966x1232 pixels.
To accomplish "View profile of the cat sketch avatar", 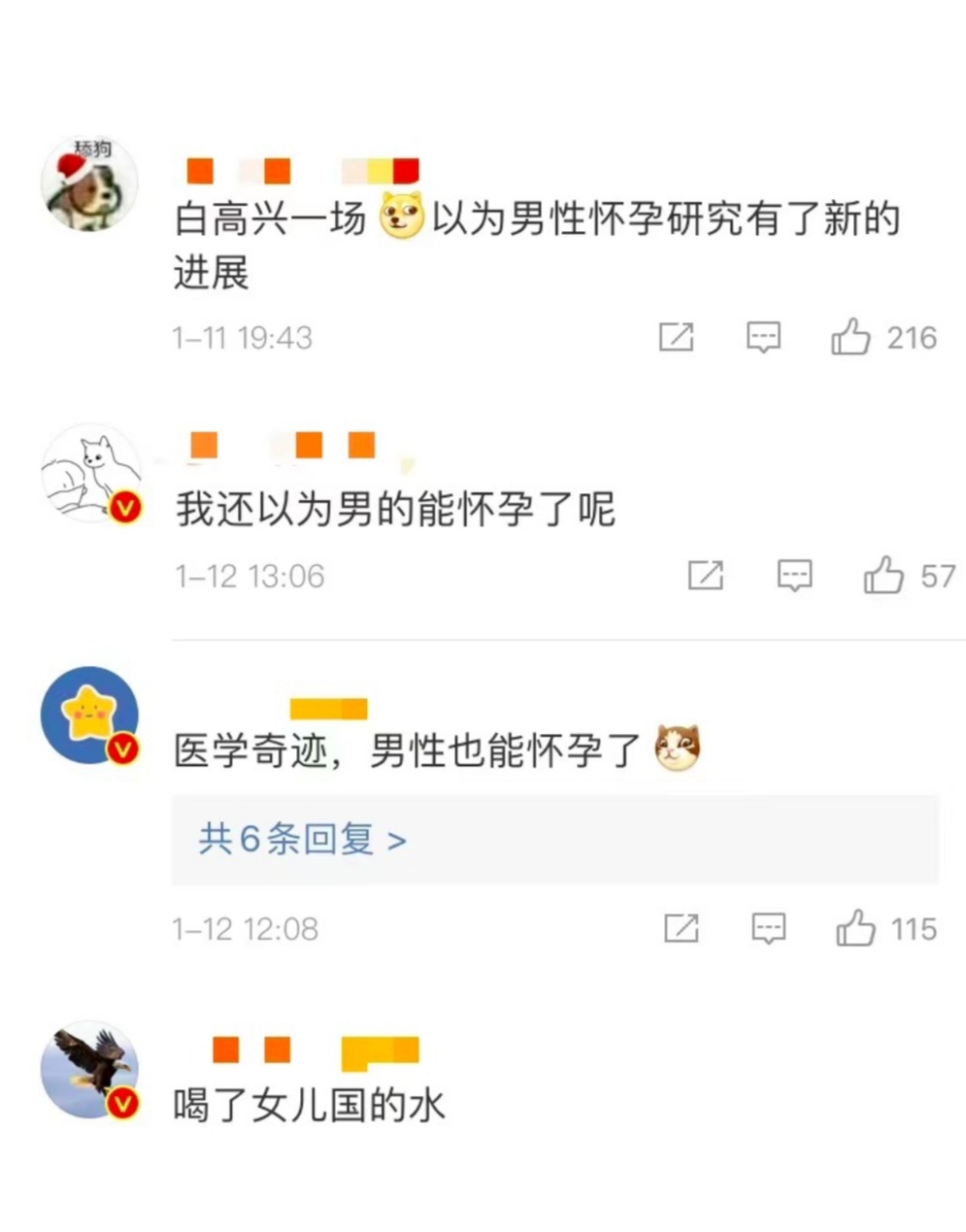I will click(90, 473).
